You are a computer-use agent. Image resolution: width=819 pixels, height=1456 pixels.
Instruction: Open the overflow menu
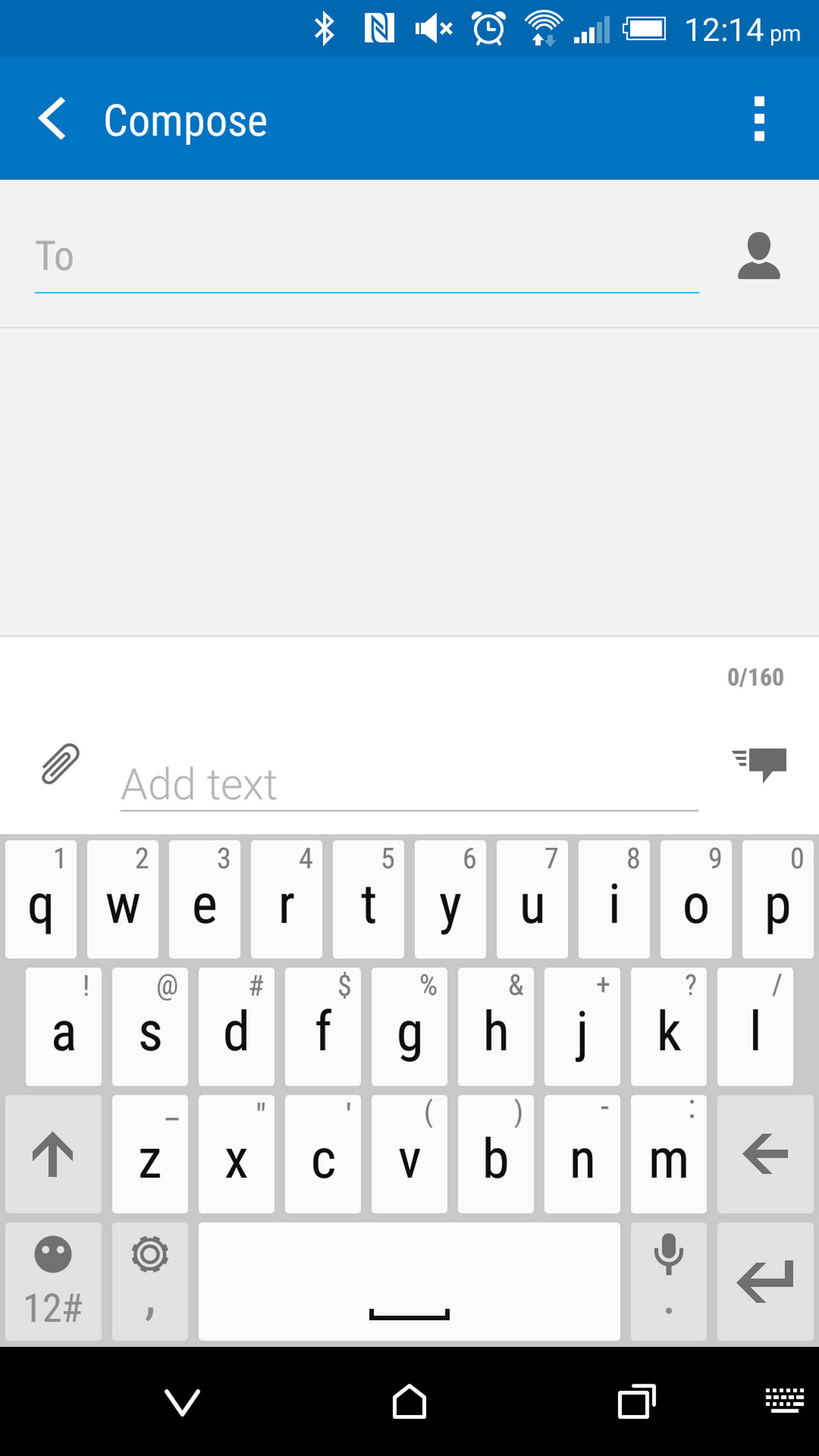coord(759,119)
